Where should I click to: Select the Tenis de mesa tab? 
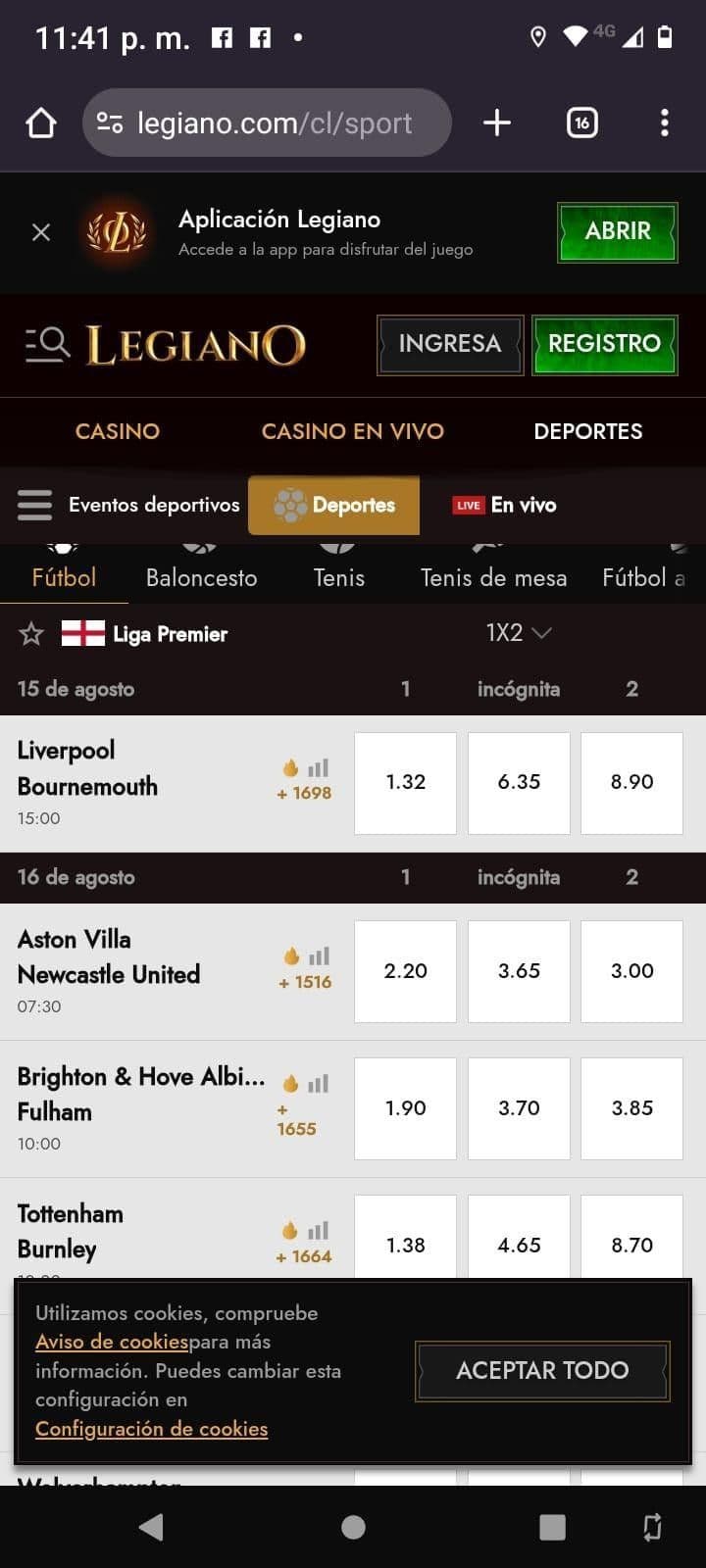click(x=493, y=577)
